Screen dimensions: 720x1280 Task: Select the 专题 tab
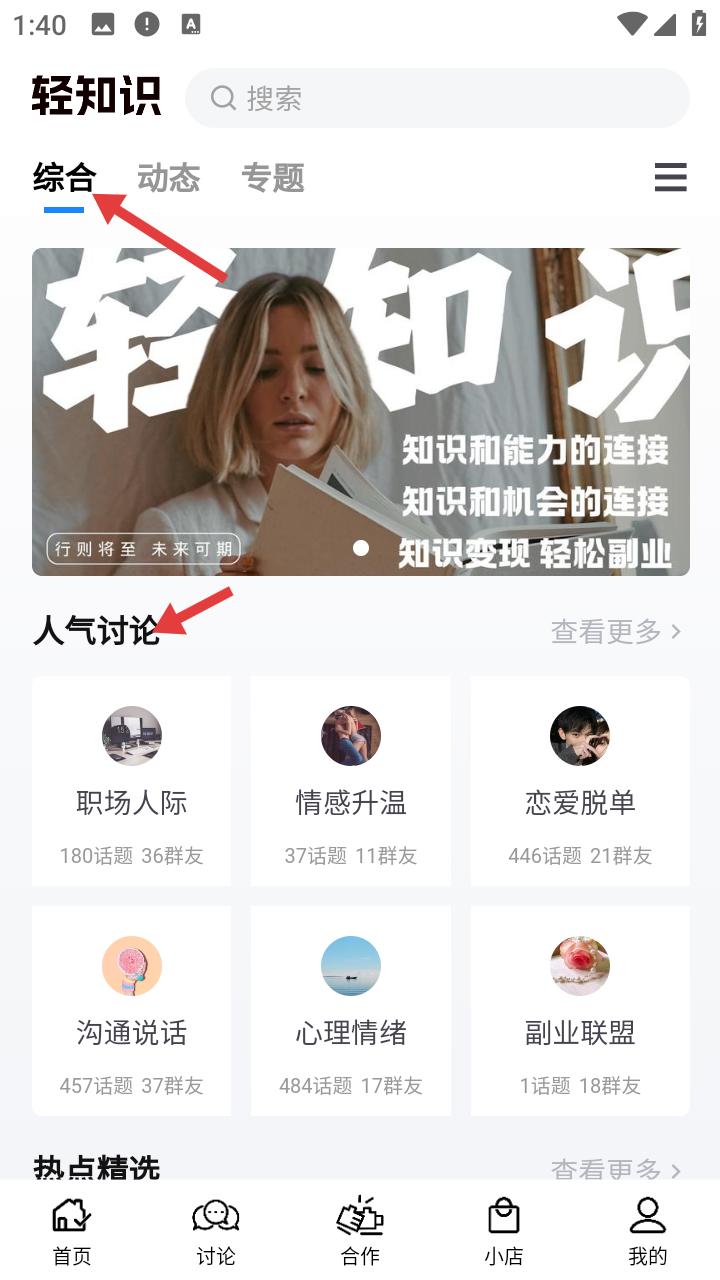(x=272, y=178)
